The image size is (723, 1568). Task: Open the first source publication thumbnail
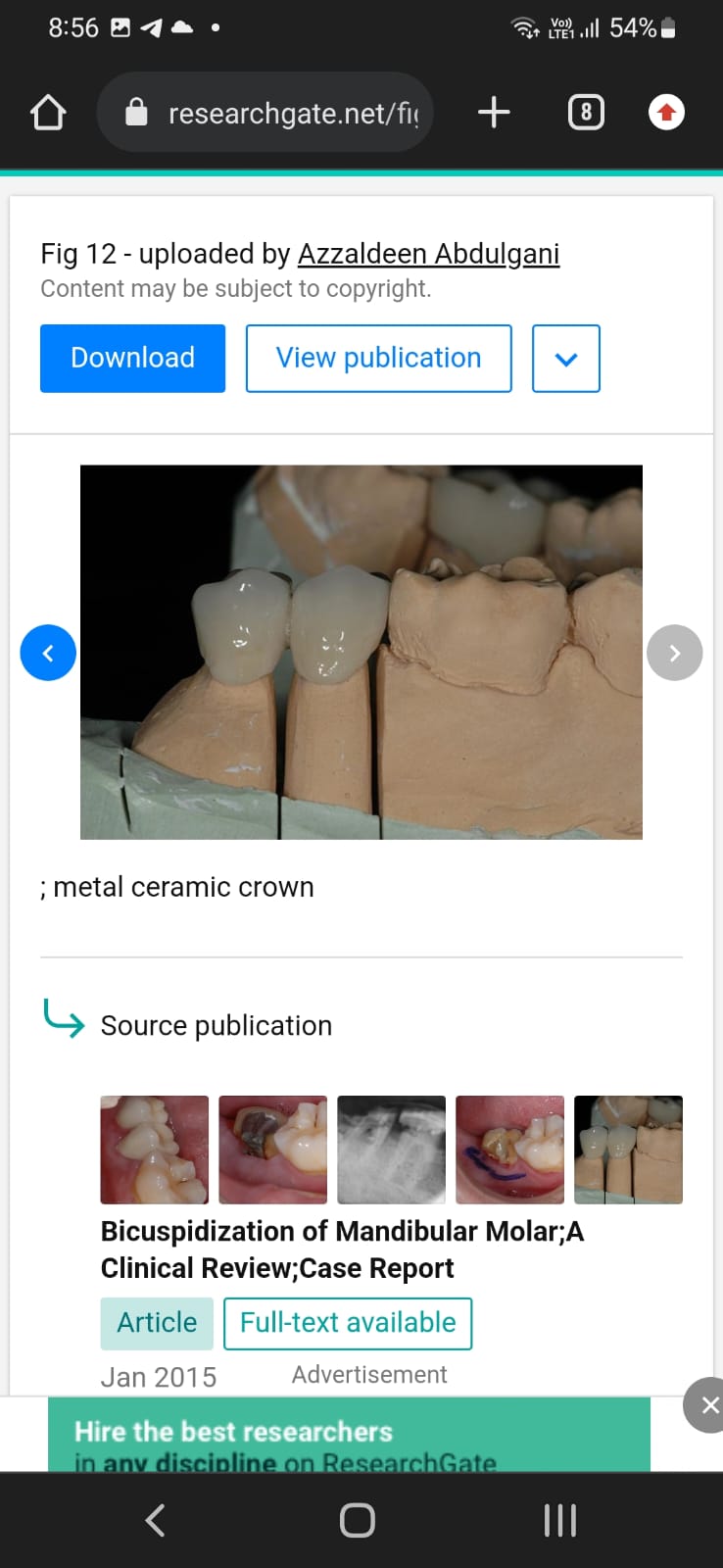click(155, 1150)
